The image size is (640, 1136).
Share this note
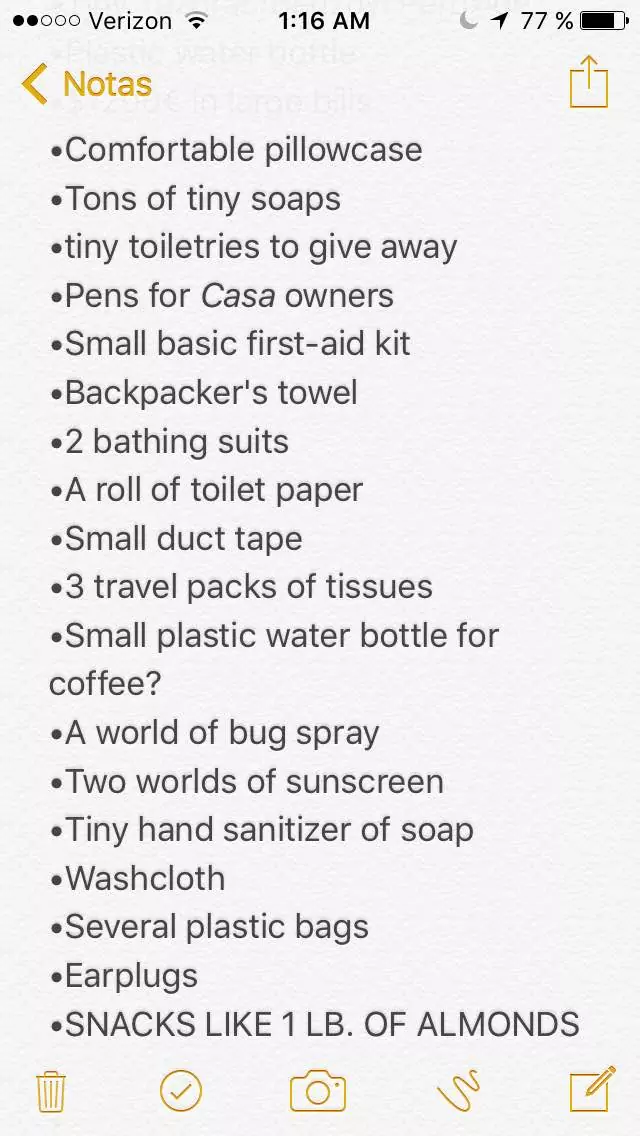588,82
